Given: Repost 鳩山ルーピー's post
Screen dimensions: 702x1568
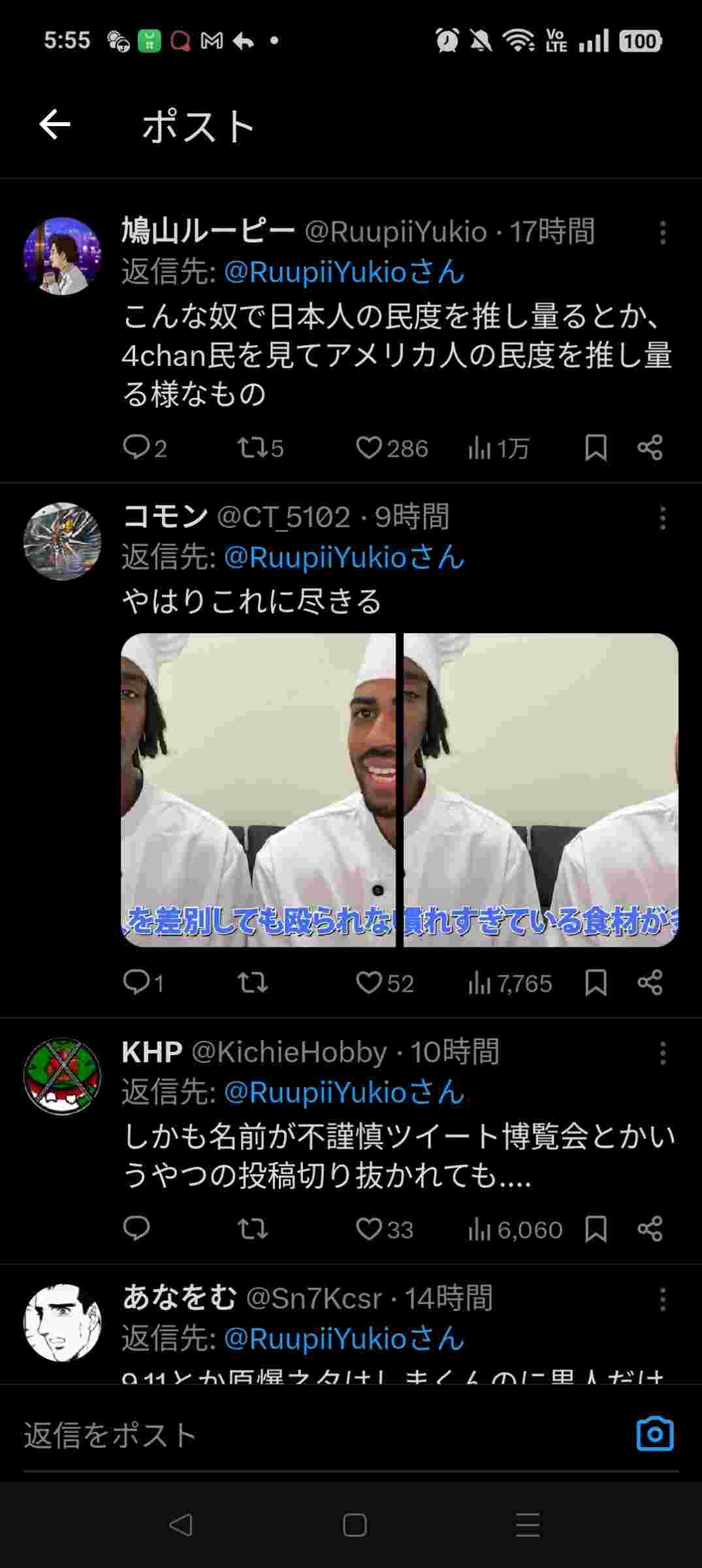Looking at the screenshot, I should [251, 448].
